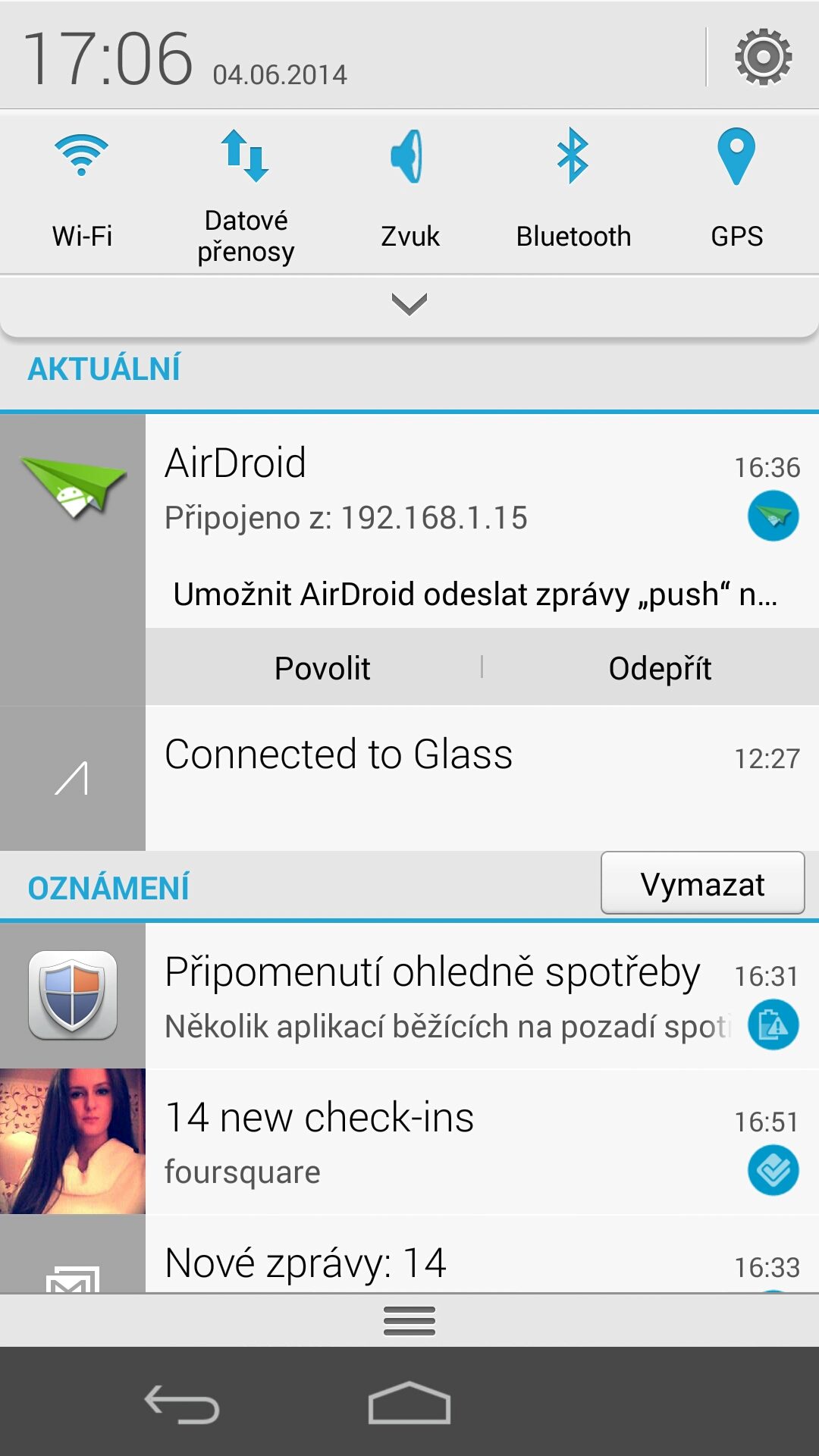
Task: Tap Odepřít to deny AirDroid push
Action: pyautogui.click(x=659, y=667)
